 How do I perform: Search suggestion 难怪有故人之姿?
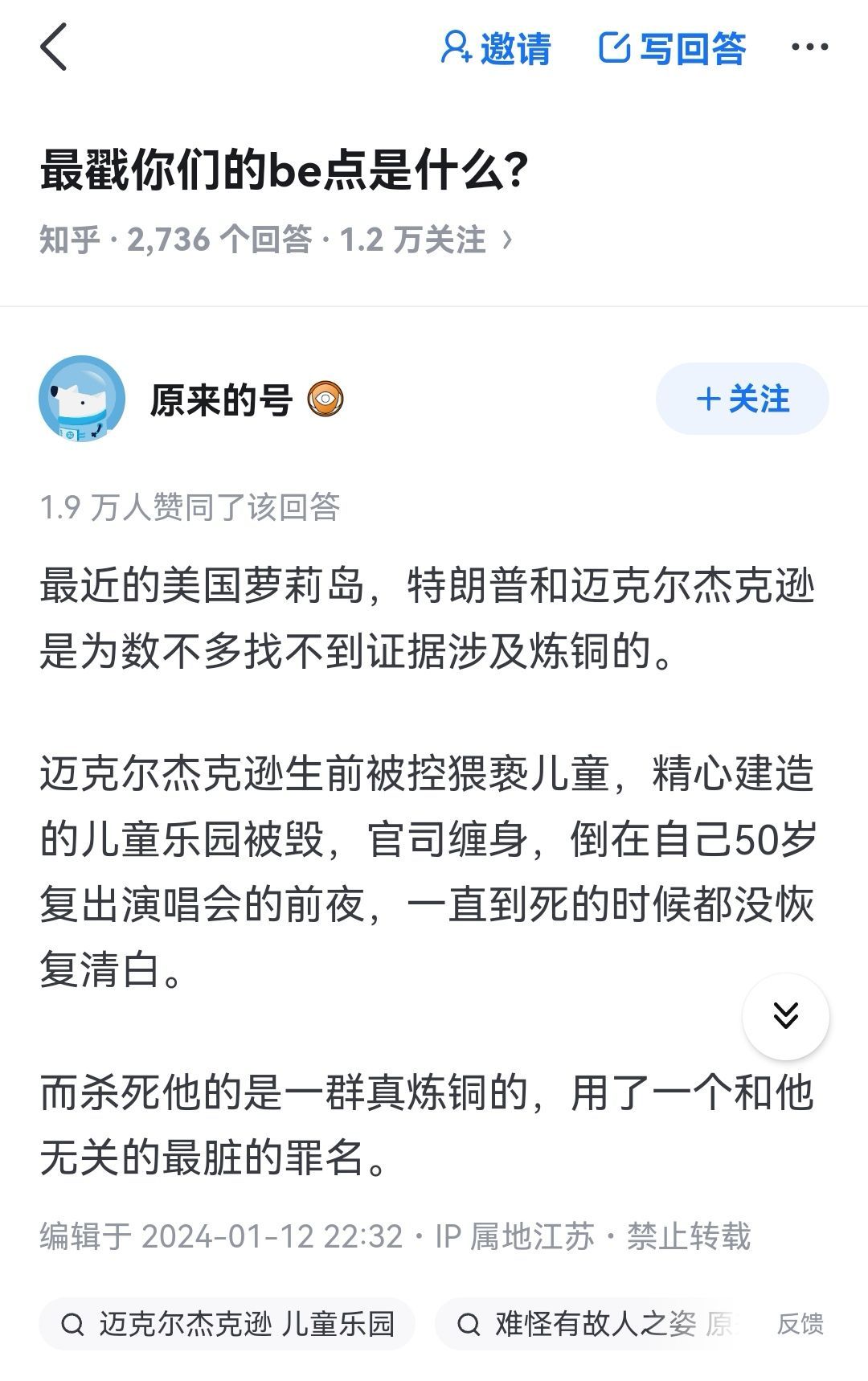click(595, 1324)
